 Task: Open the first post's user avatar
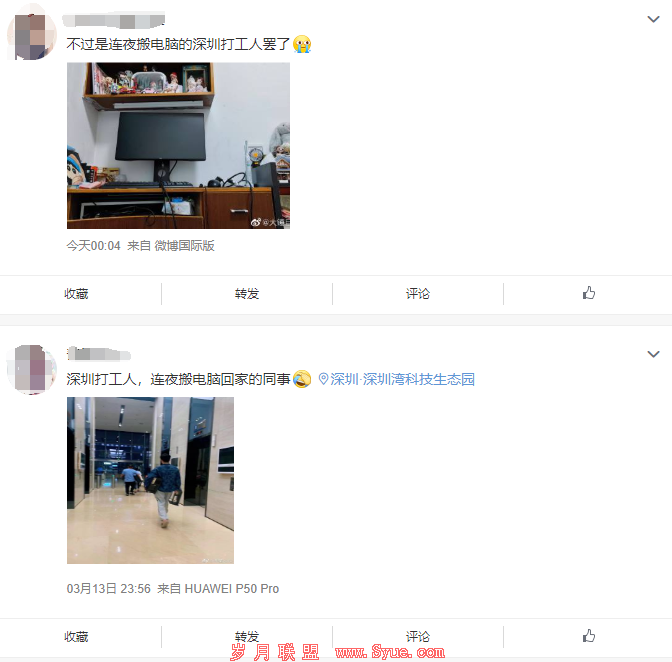click(31, 33)
